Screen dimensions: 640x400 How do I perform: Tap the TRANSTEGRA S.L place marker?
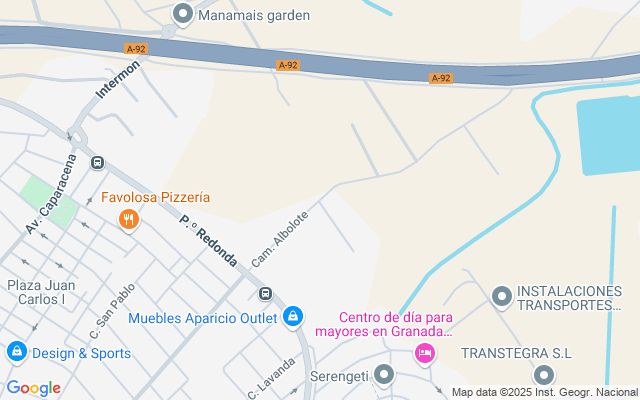543,374
